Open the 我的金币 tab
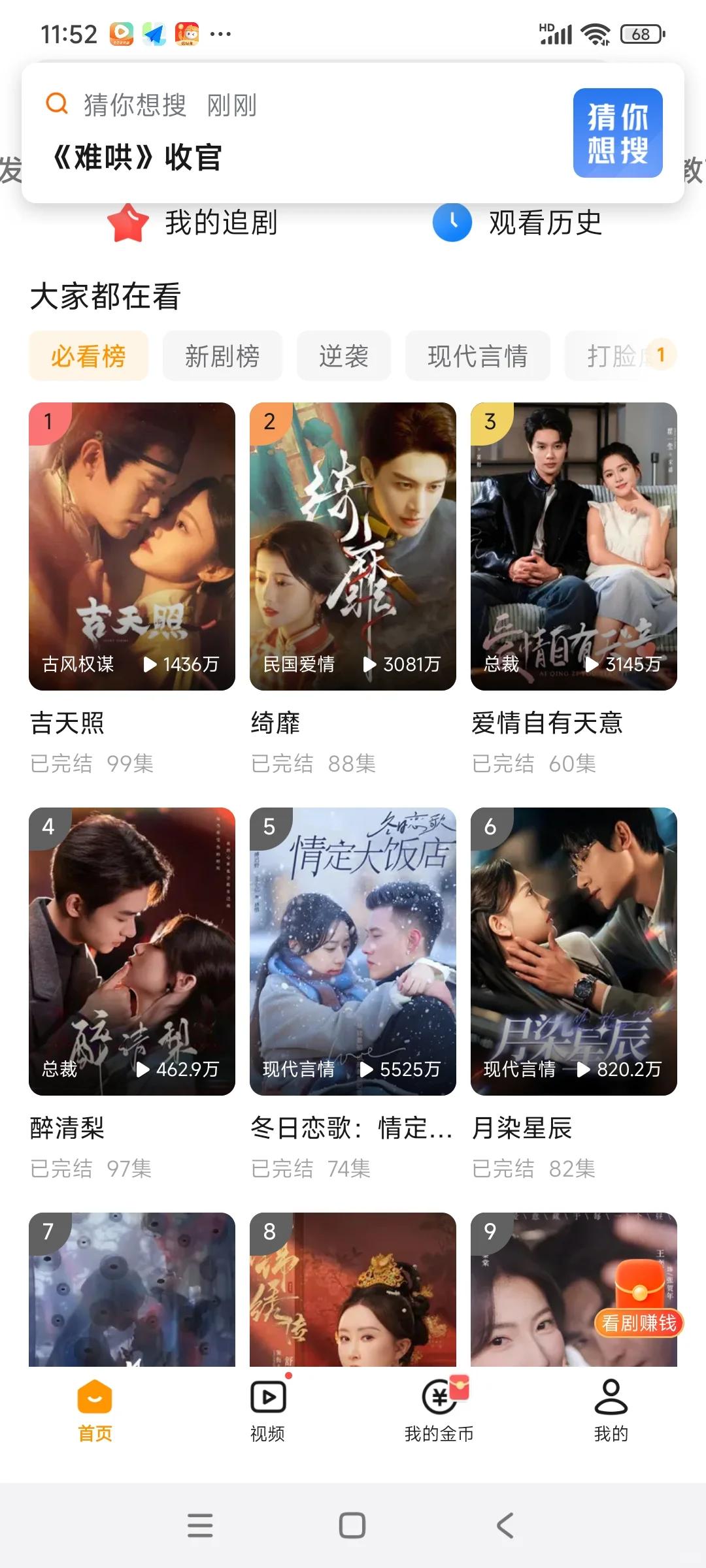 point(439,1411)
